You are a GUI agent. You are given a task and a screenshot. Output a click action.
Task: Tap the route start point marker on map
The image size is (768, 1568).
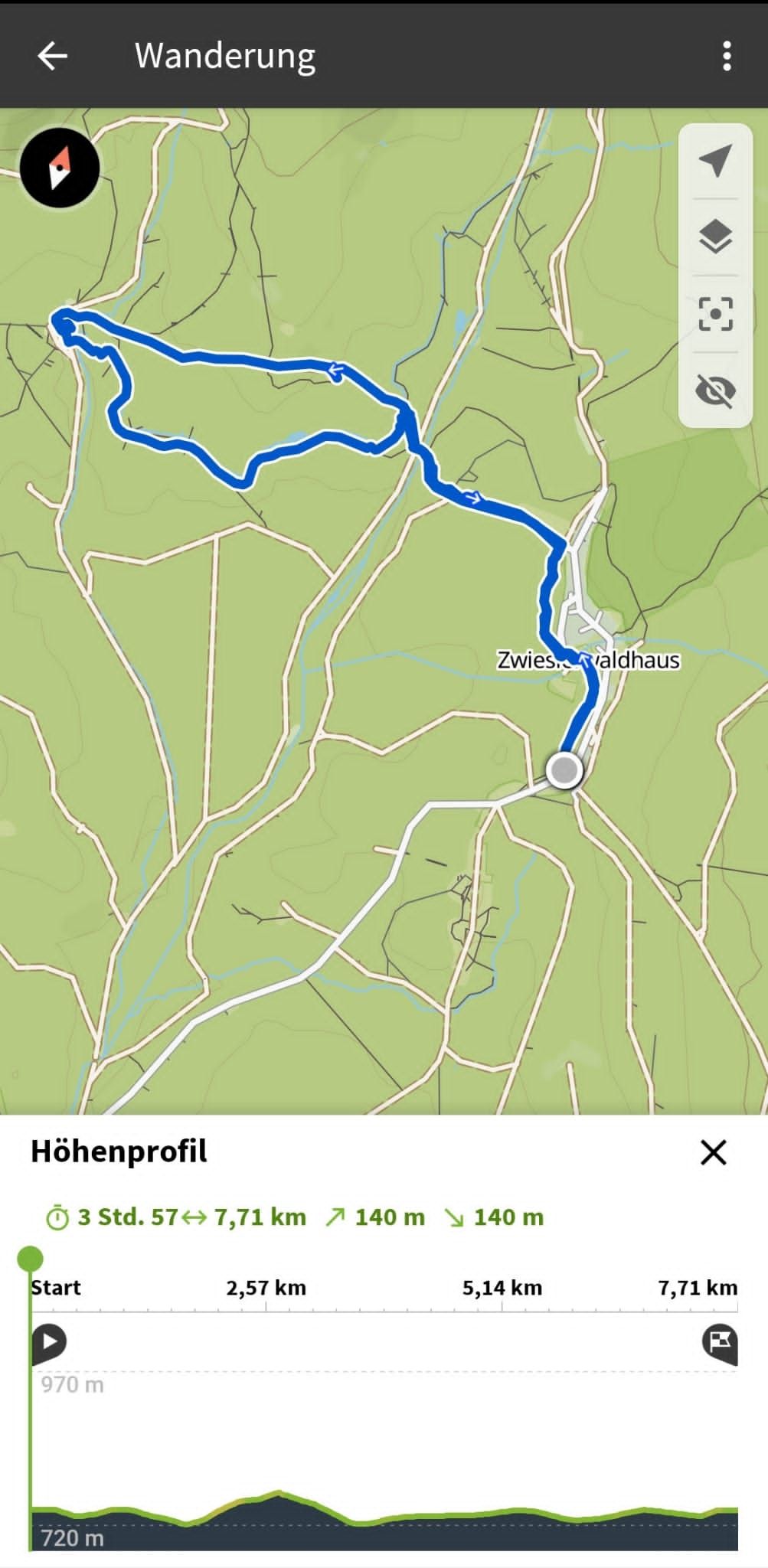click(564, 769)
